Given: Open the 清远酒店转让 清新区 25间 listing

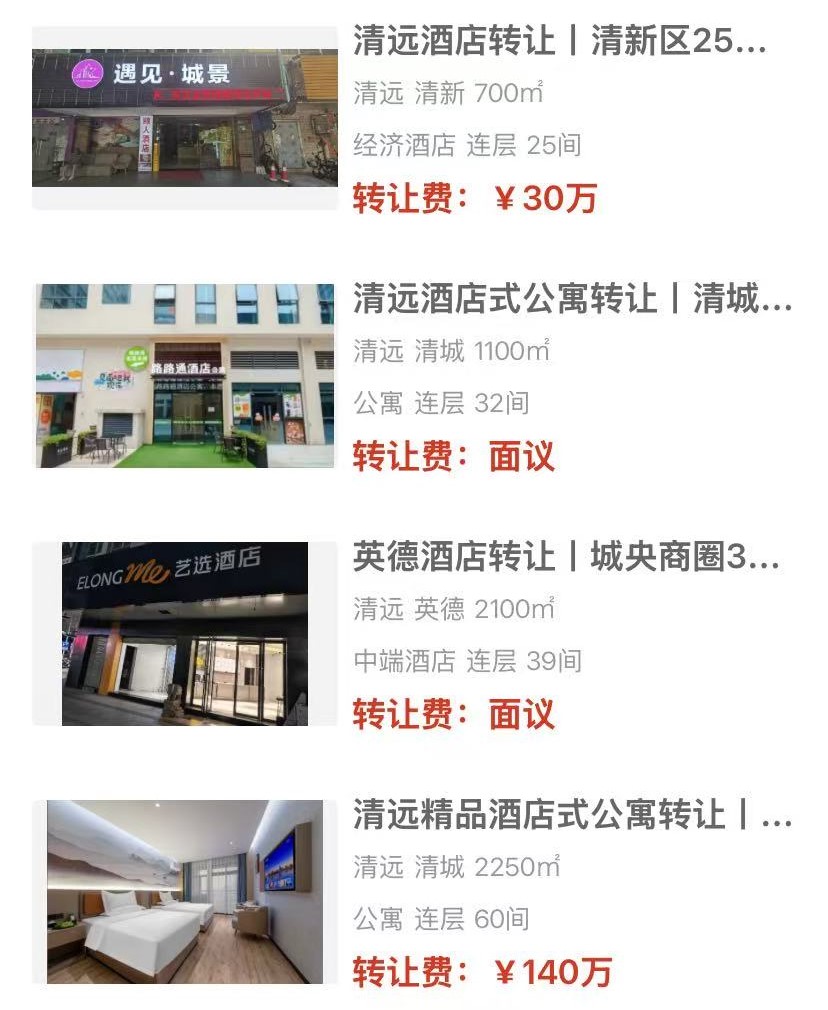Looking at the screenshot, I should point(560,42).
